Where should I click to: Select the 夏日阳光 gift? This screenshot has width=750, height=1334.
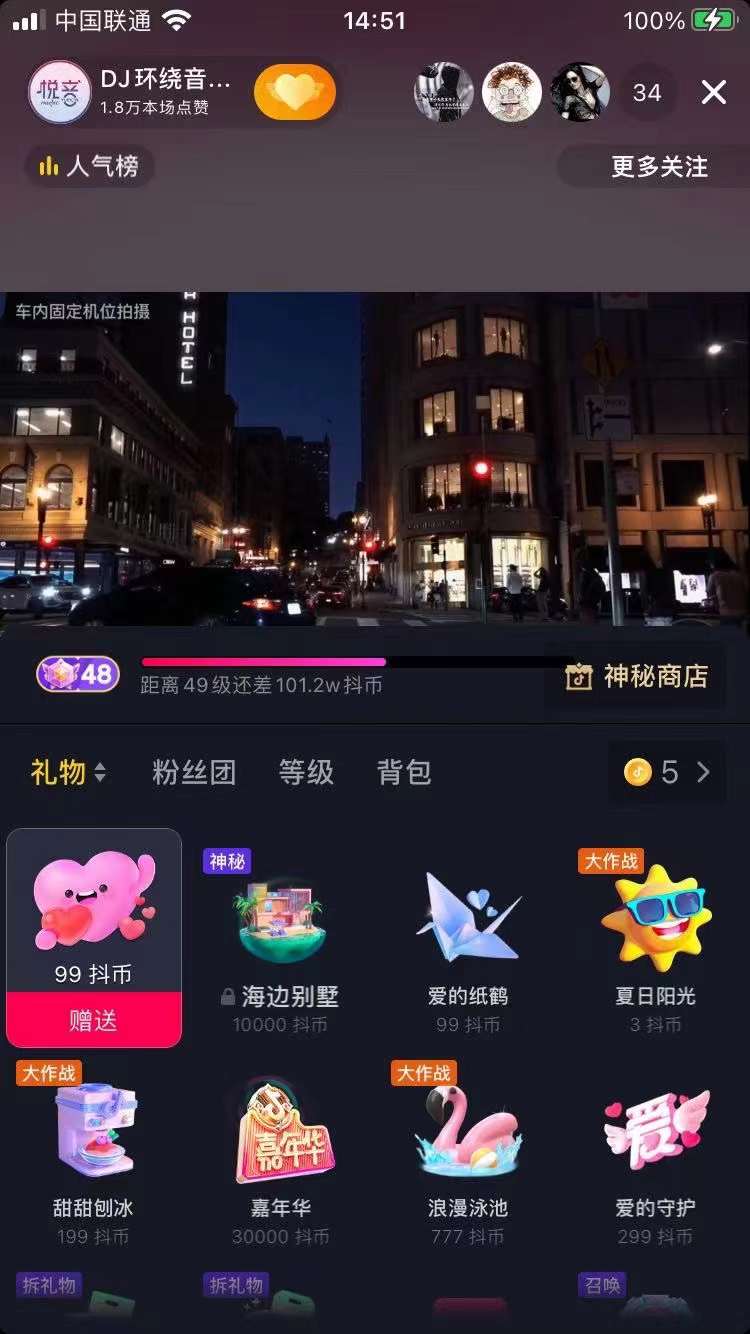point(655,940)
